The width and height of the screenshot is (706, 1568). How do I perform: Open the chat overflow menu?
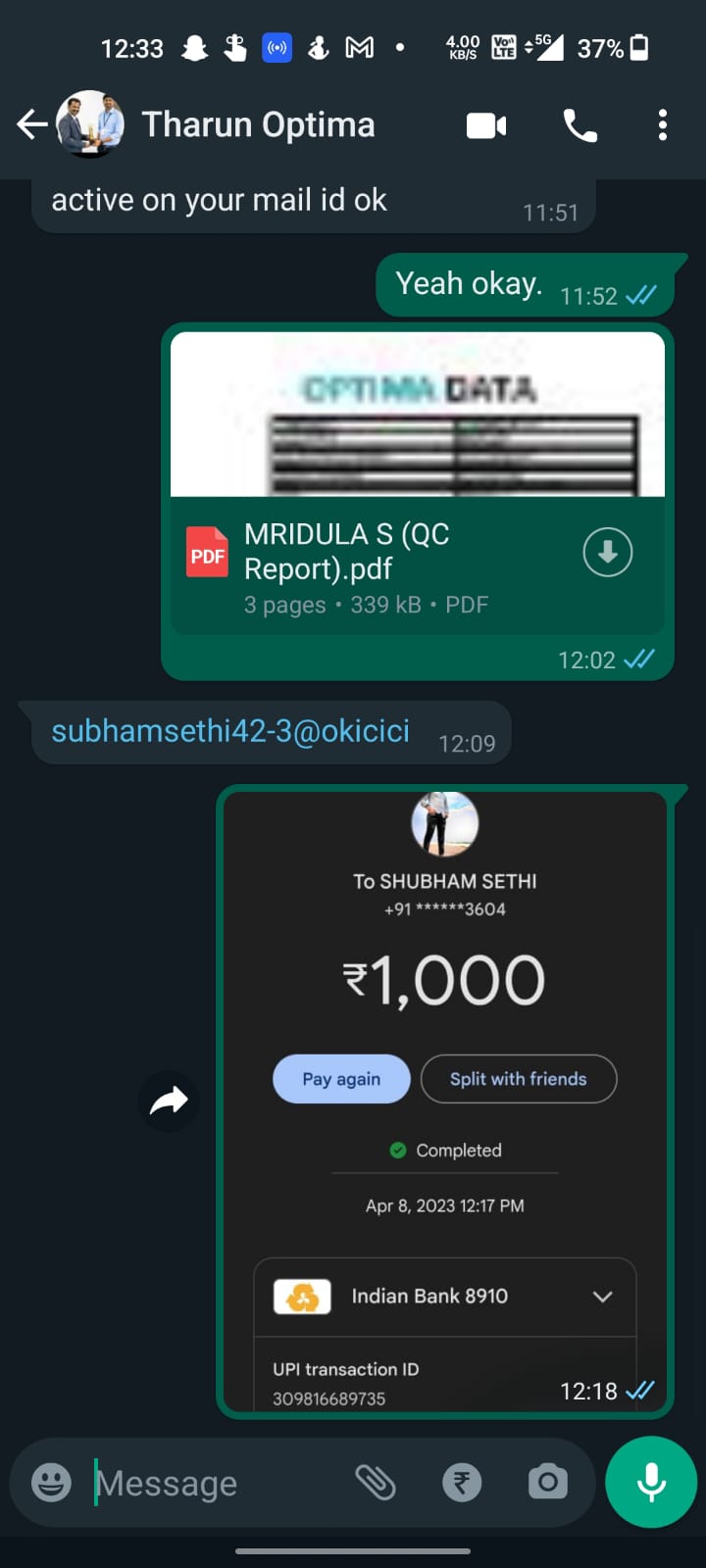tap(663, 125)
